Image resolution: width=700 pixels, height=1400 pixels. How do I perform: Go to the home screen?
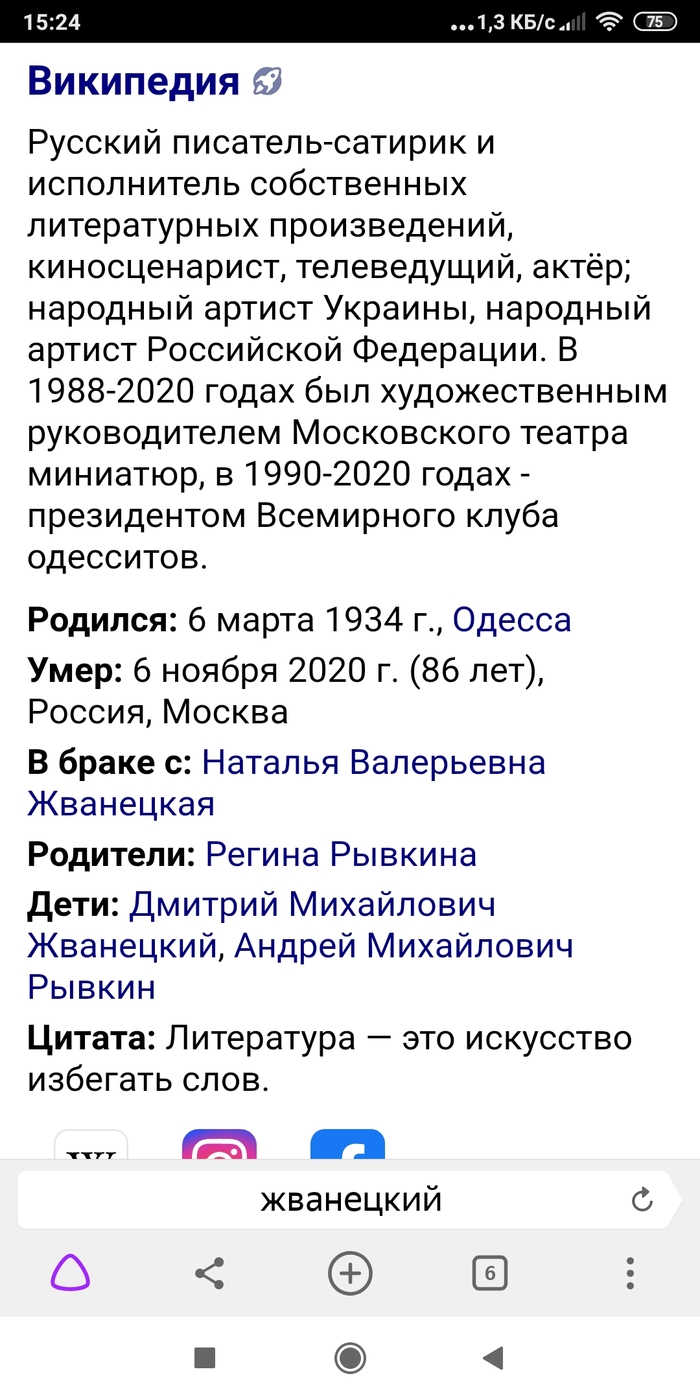[x=350, y=1357]
